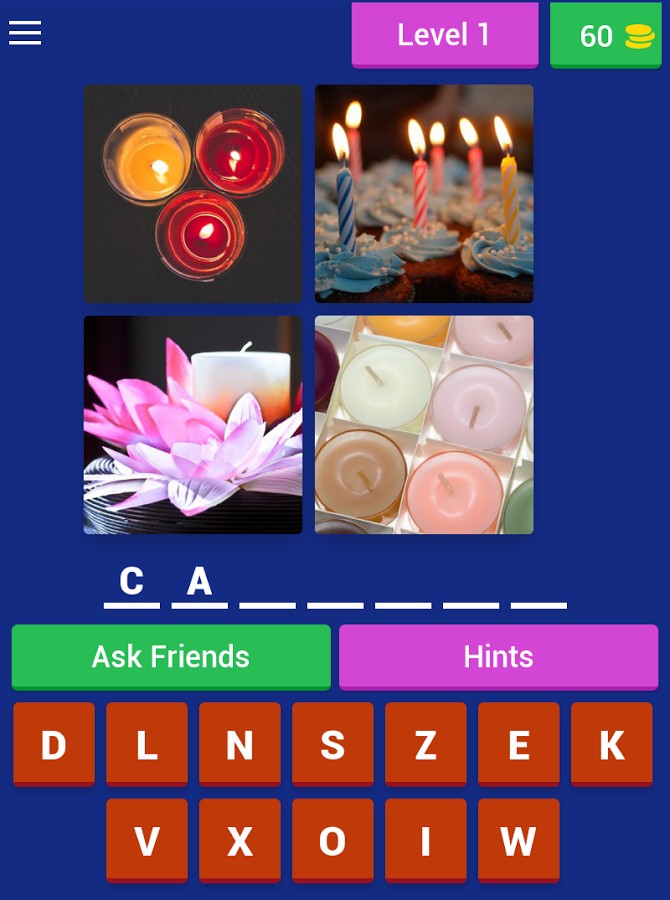
Task: Open the hamburger menu
Action: click(25, 33)
